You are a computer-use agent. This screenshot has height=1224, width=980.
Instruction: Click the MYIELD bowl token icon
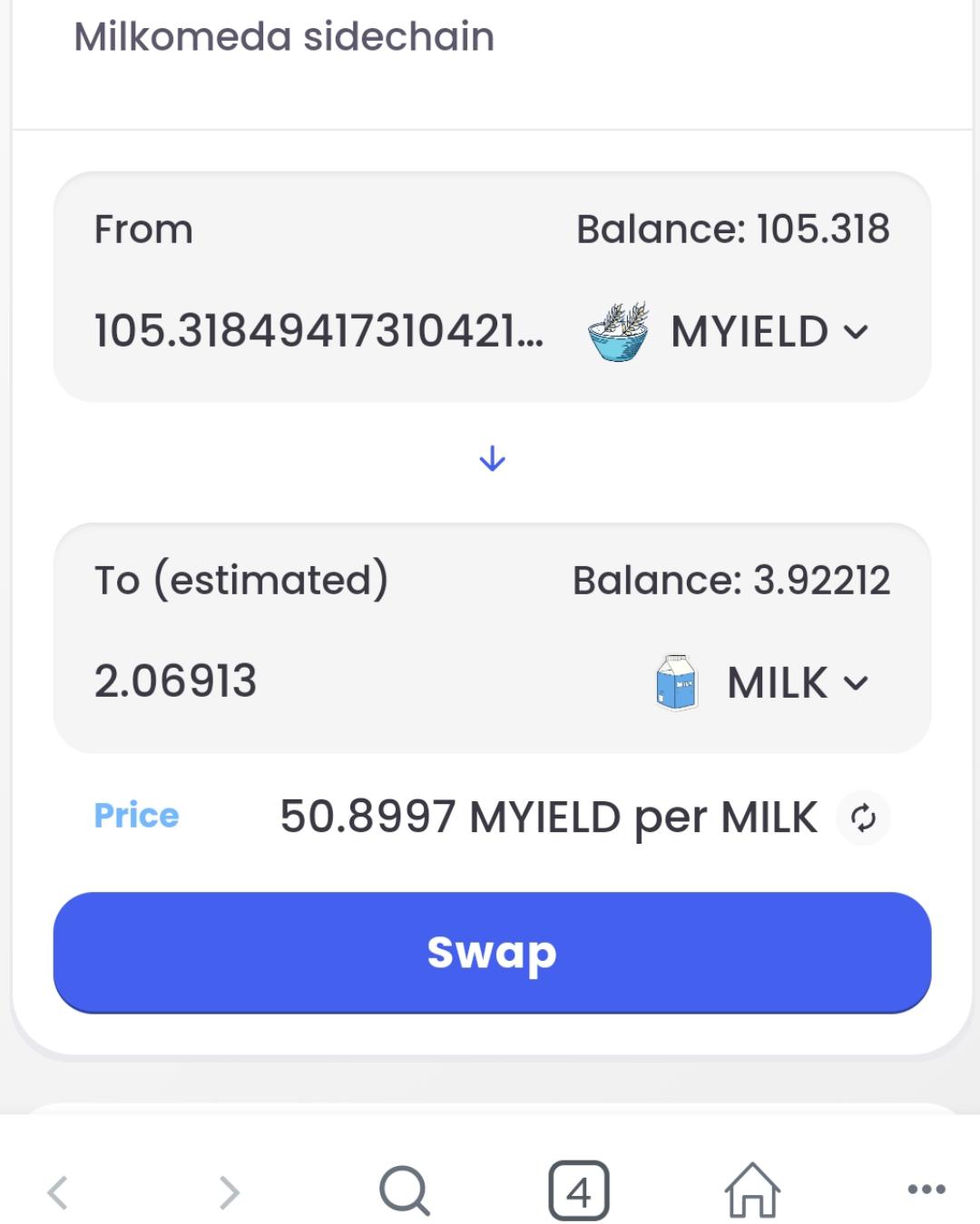click(617, 332)
